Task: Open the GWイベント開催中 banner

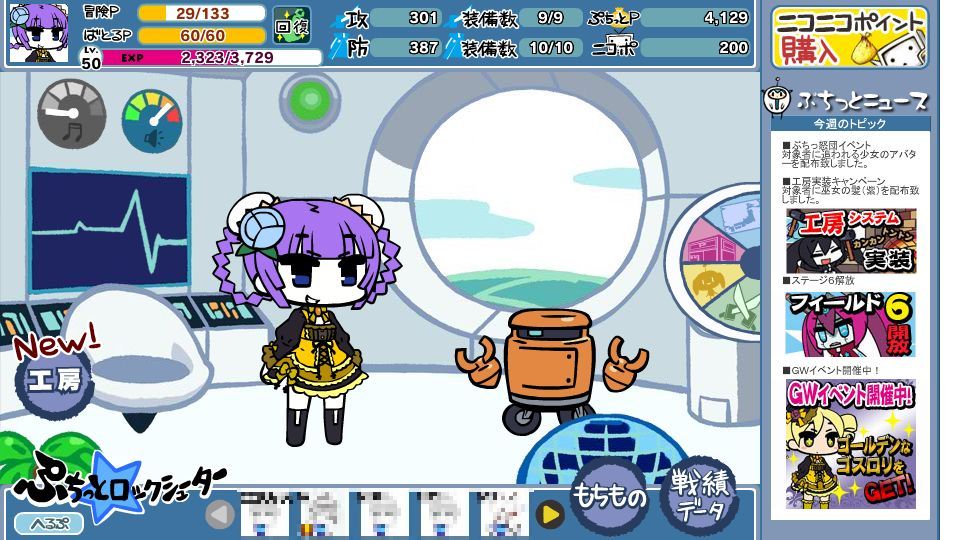Action: coord(850,443)
